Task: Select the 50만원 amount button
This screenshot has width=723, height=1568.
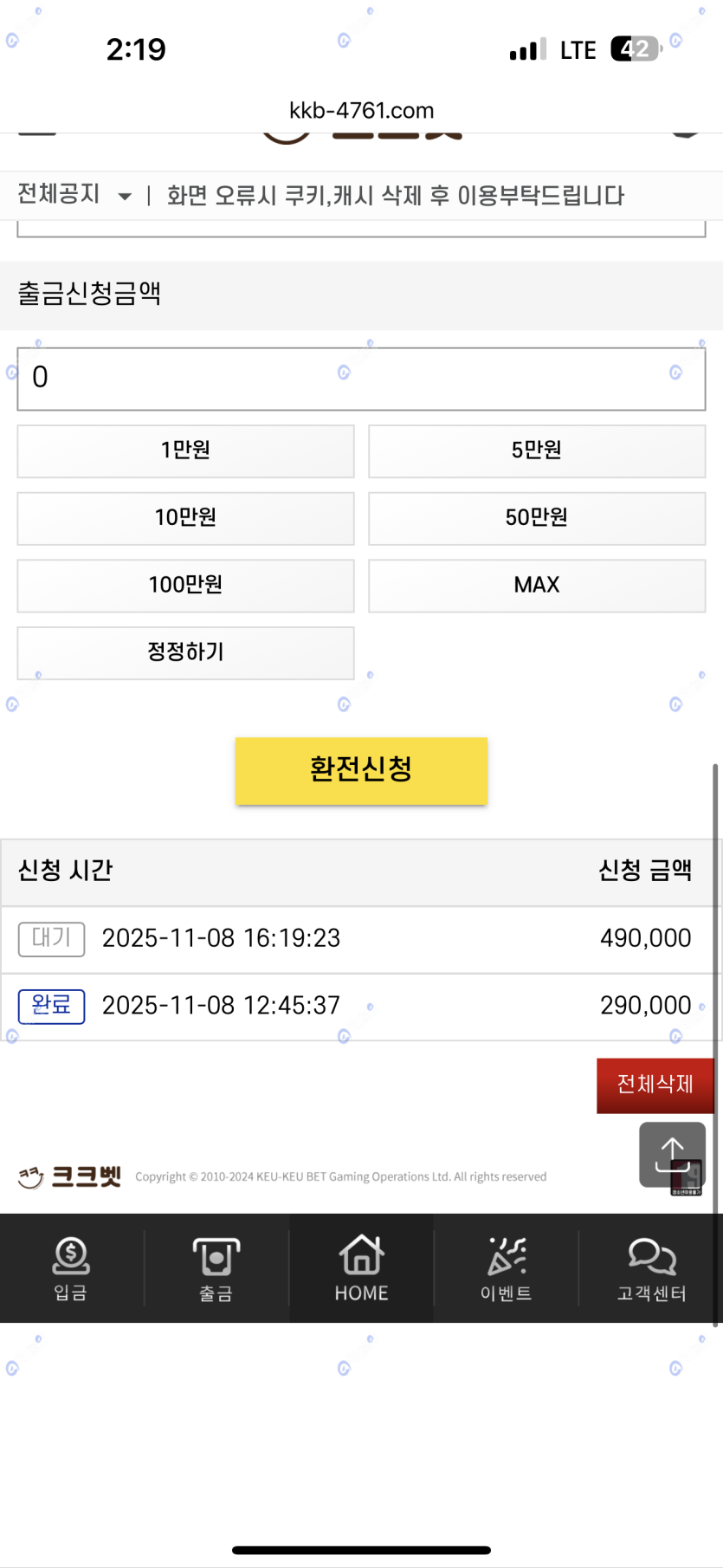Action: tap(537, 518)
